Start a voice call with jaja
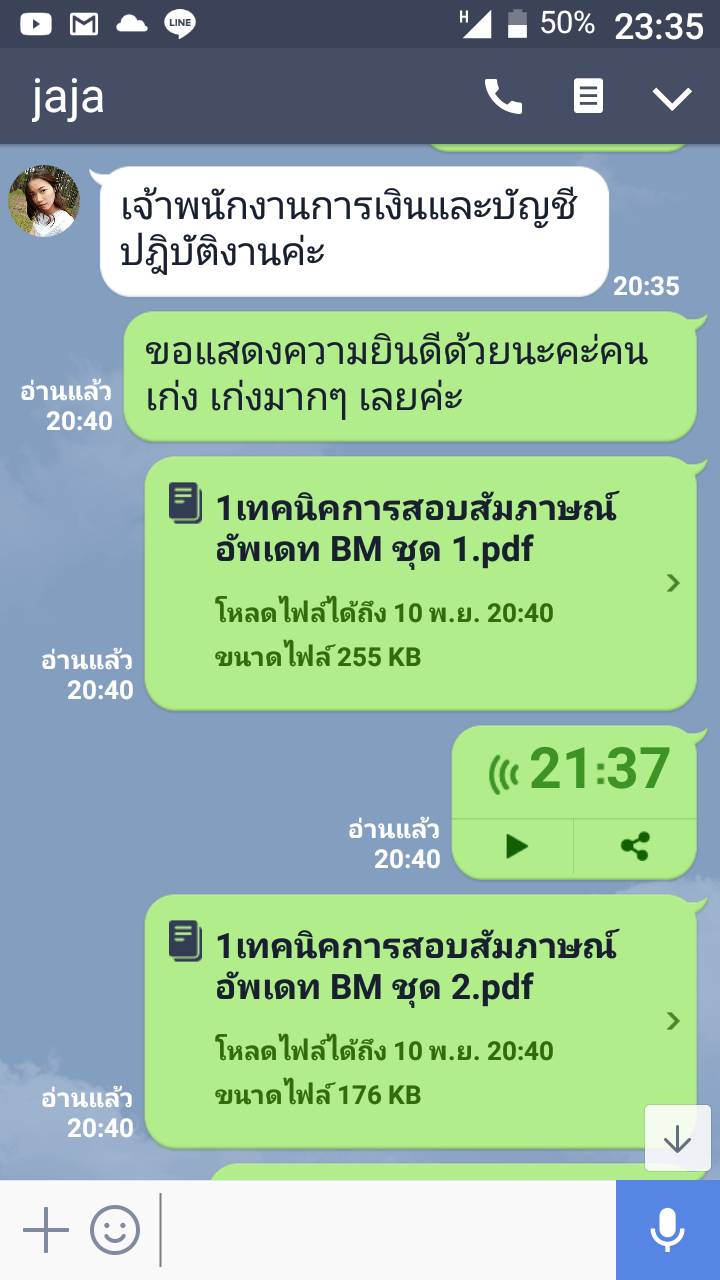720x1280 pixels. 503,97
